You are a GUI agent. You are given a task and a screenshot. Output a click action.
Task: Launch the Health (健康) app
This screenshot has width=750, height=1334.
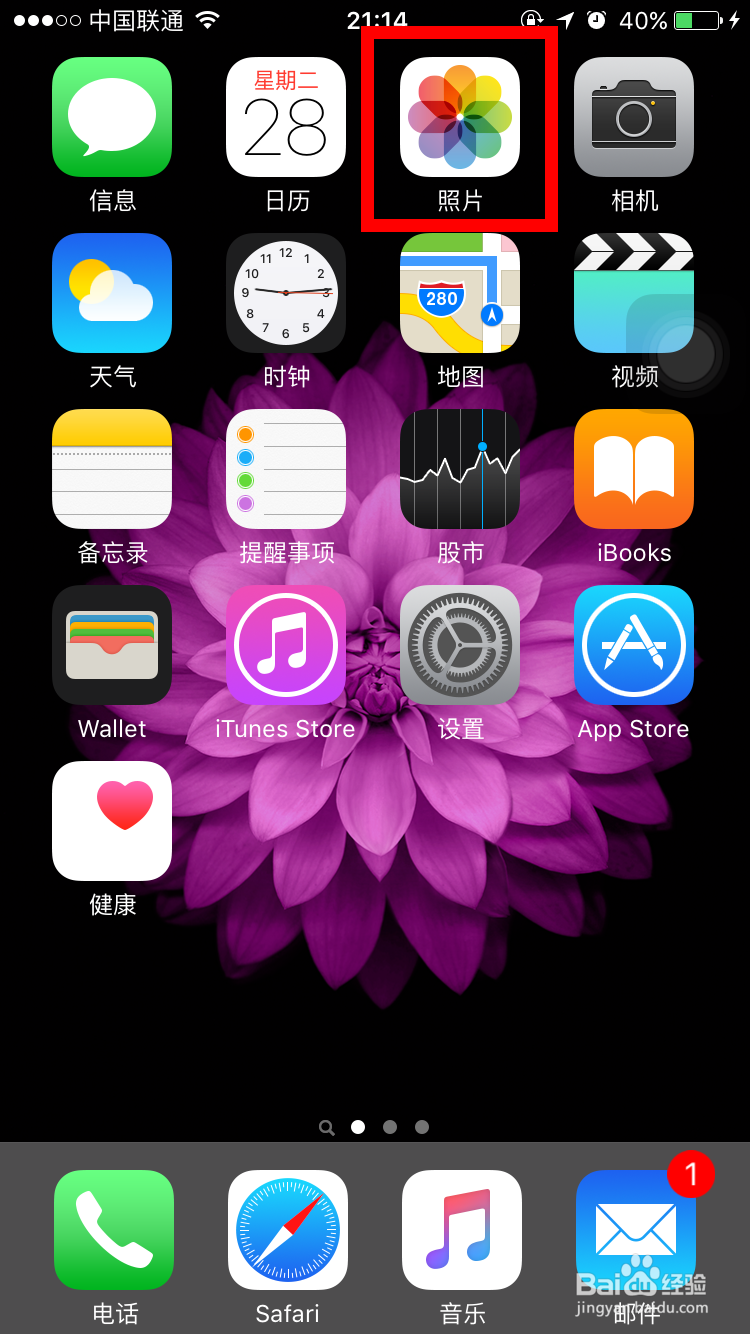tap(112, 821)
